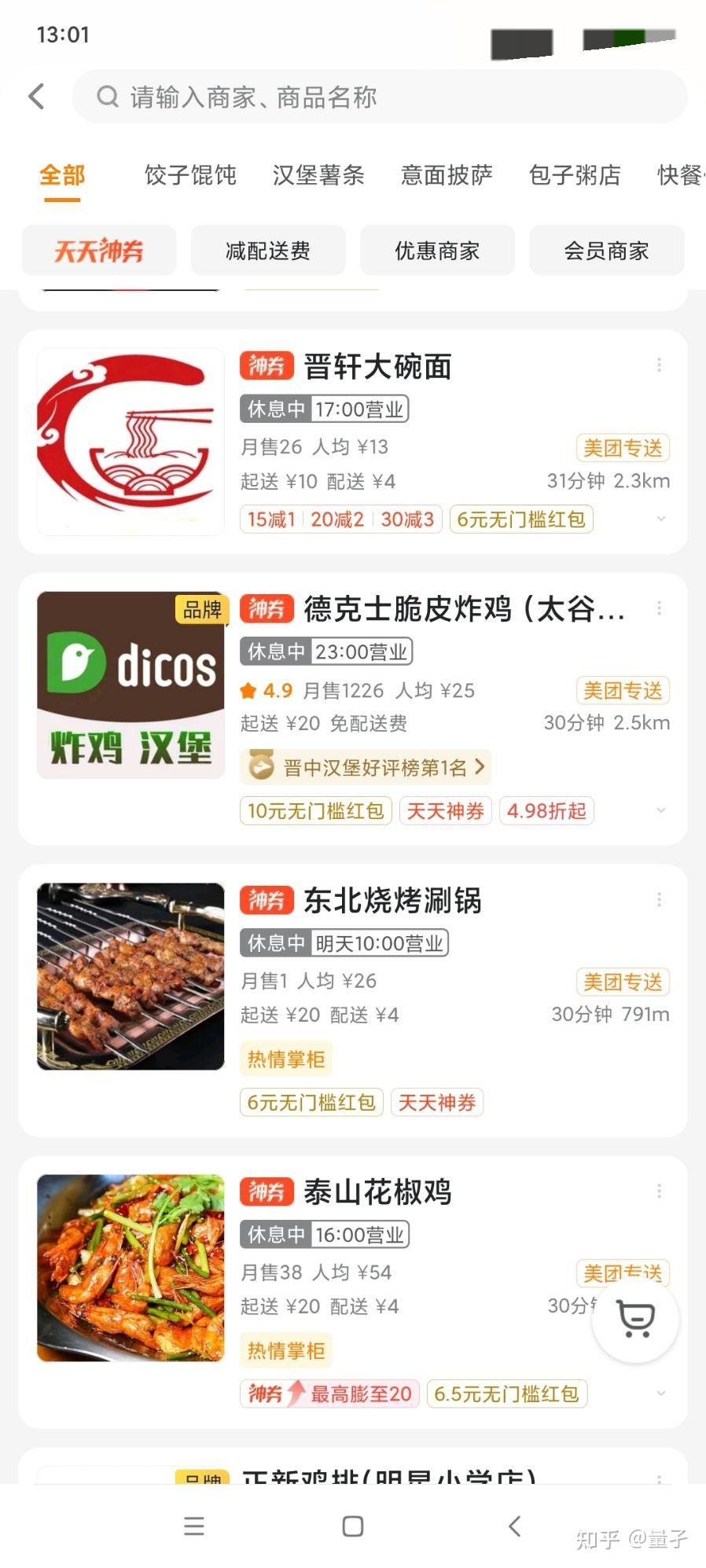The height and width of the screenshot is (1568, 706).
Task: Go back using the top-left arrow
Action: (36, 97)
